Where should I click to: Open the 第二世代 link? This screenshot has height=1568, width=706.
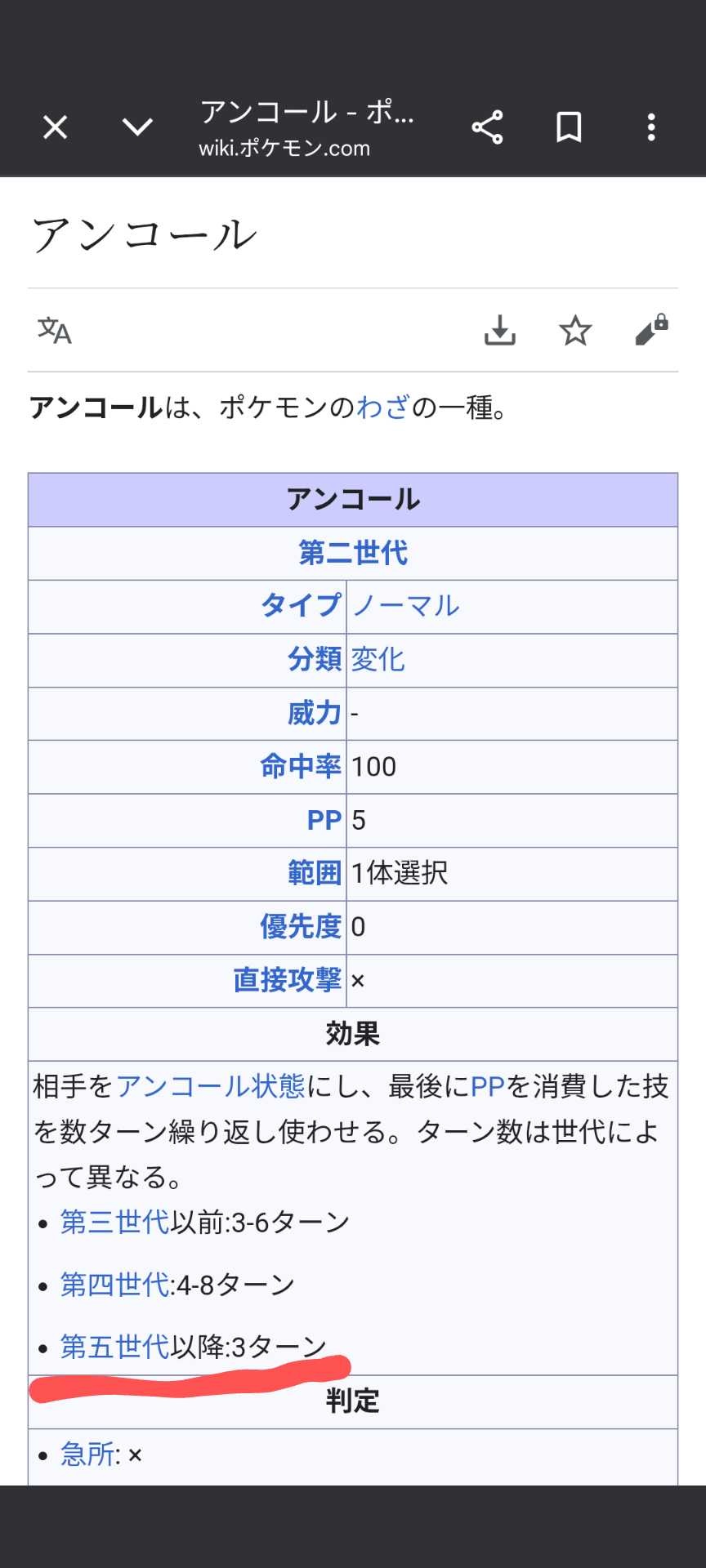point(352,553)
